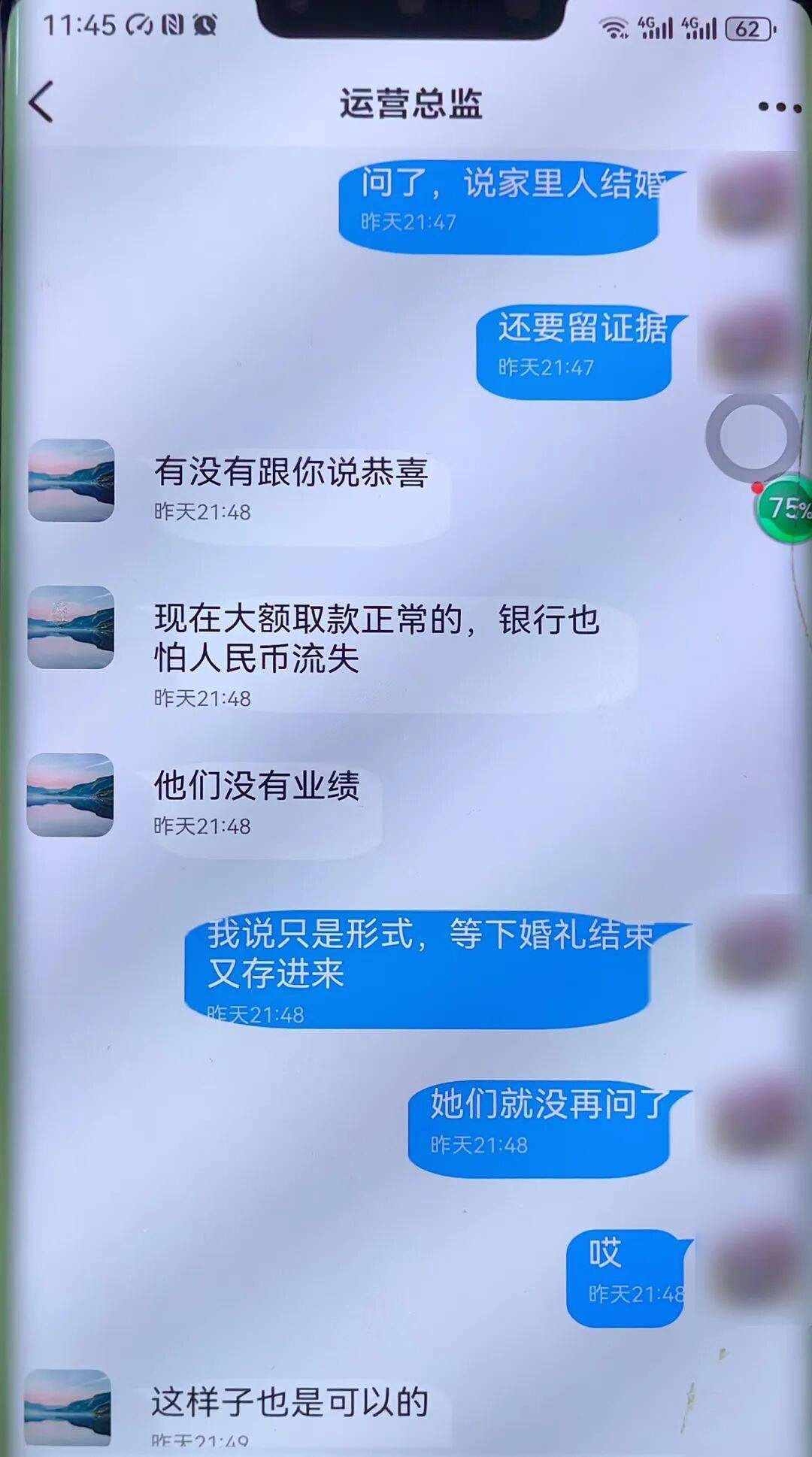Open the floating assistive ball
The height and width of the screenshot is (1457, 812).
(x=752, y=436)
